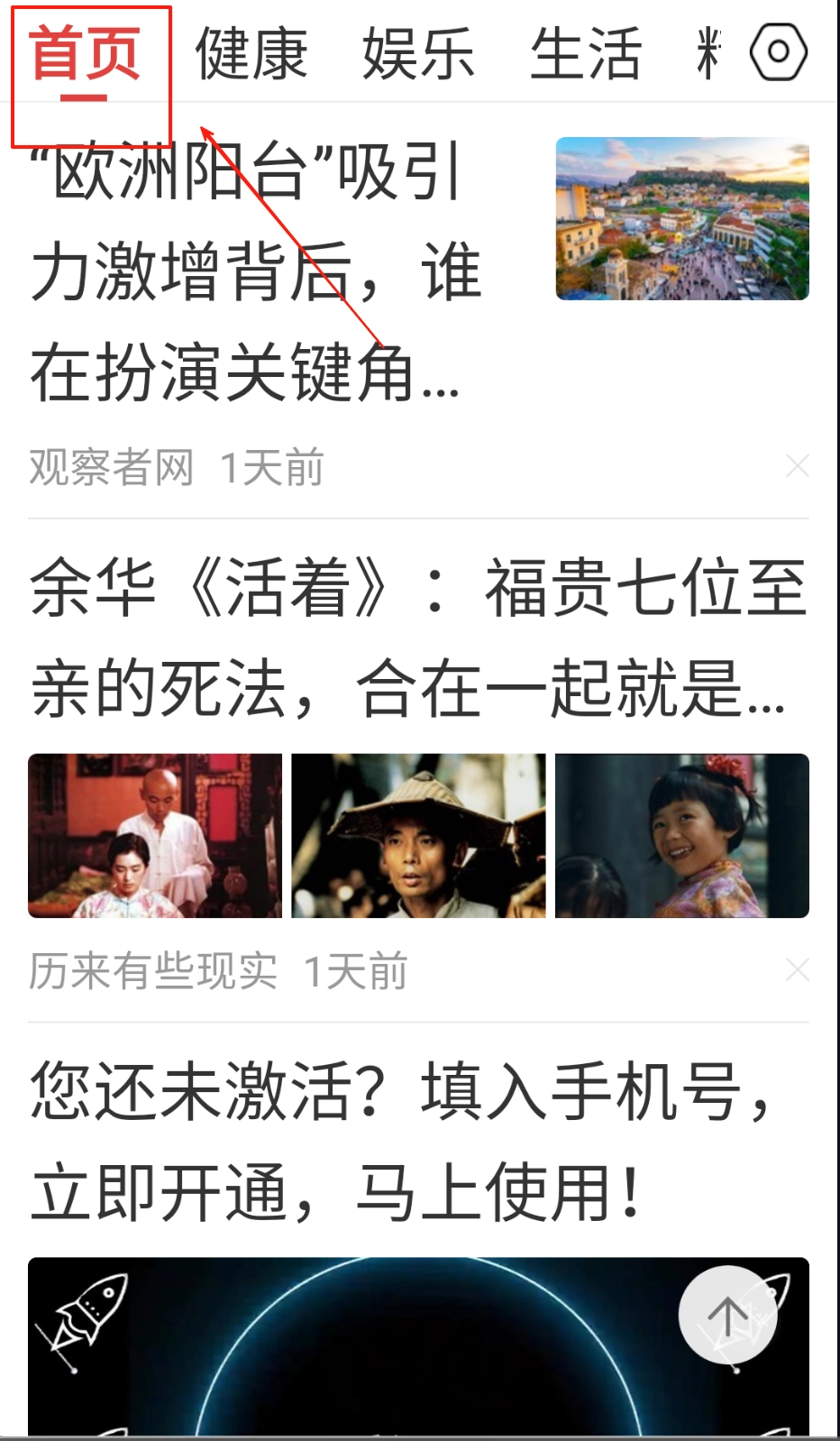Open the 娱乐 tab
840x1441 pixels.
418,54
